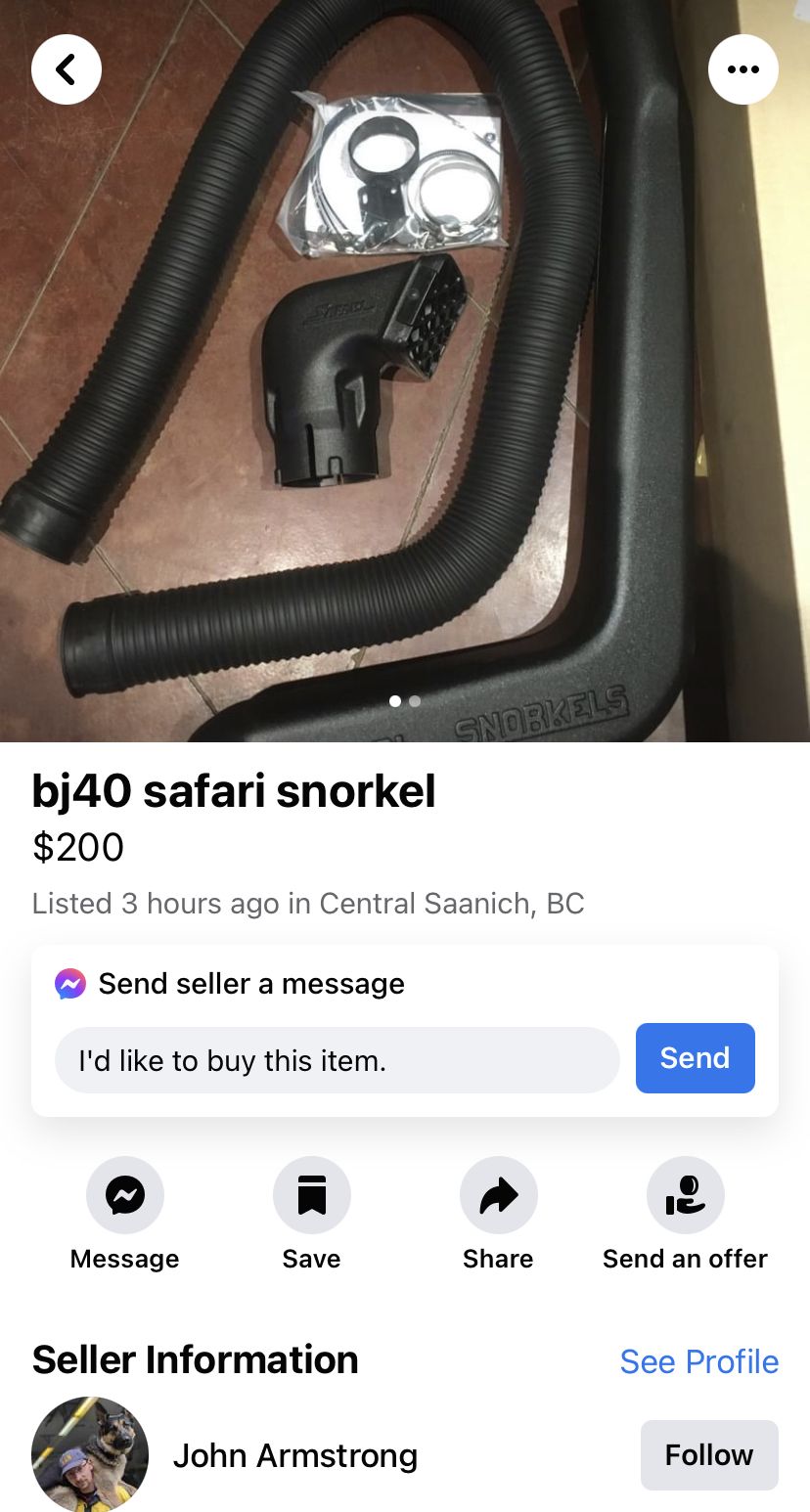Viewport: 810px width, 1512px height.
Task: Open See Profile link
Action: (699, 1361)
